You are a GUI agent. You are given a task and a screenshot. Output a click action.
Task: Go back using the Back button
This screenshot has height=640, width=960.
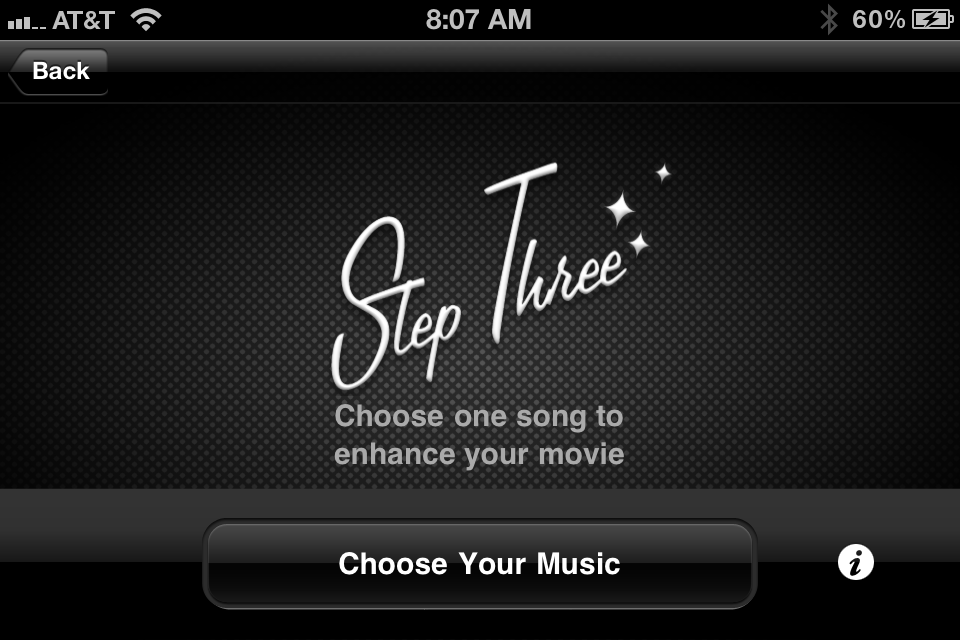[59, 71]
